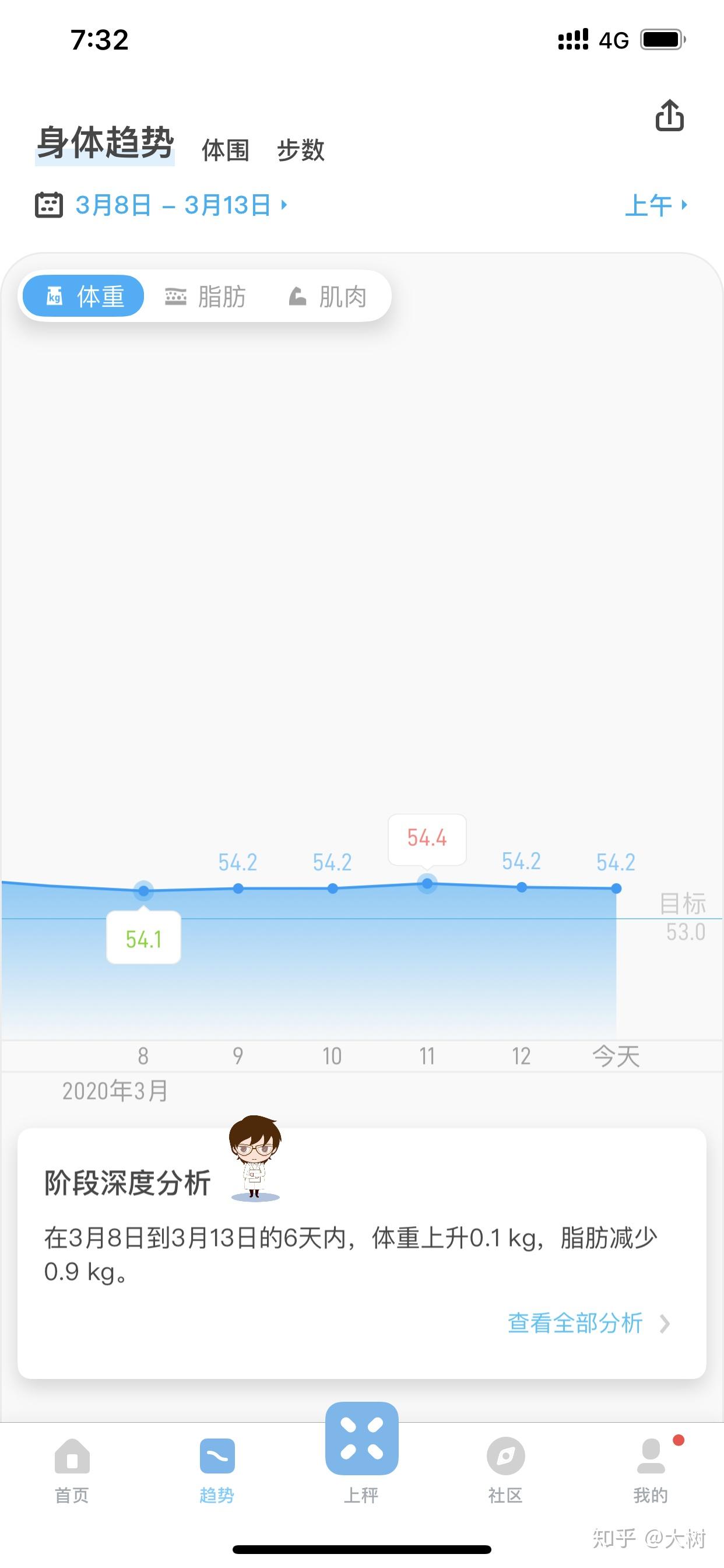724x1568 pixels.
Task: Open the 社区 community tab
Action: point(505,1469)
